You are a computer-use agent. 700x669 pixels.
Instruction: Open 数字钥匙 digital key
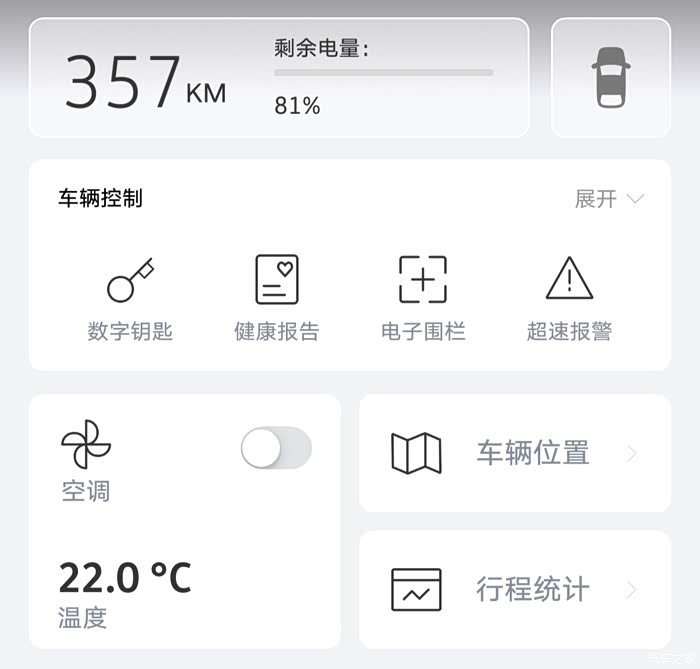click(x=130, y=297)
